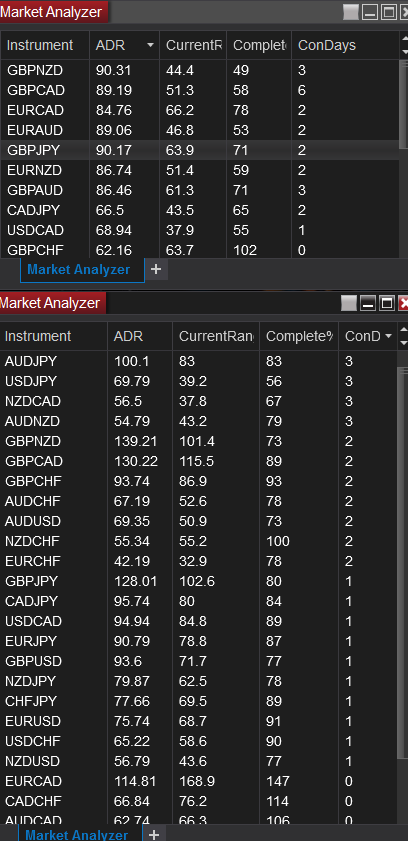This screenshot has width=408, height=841.
Task: Add a new tab in the window listing EURAUD
Action: pyautogui.click(x=156, y=269)
